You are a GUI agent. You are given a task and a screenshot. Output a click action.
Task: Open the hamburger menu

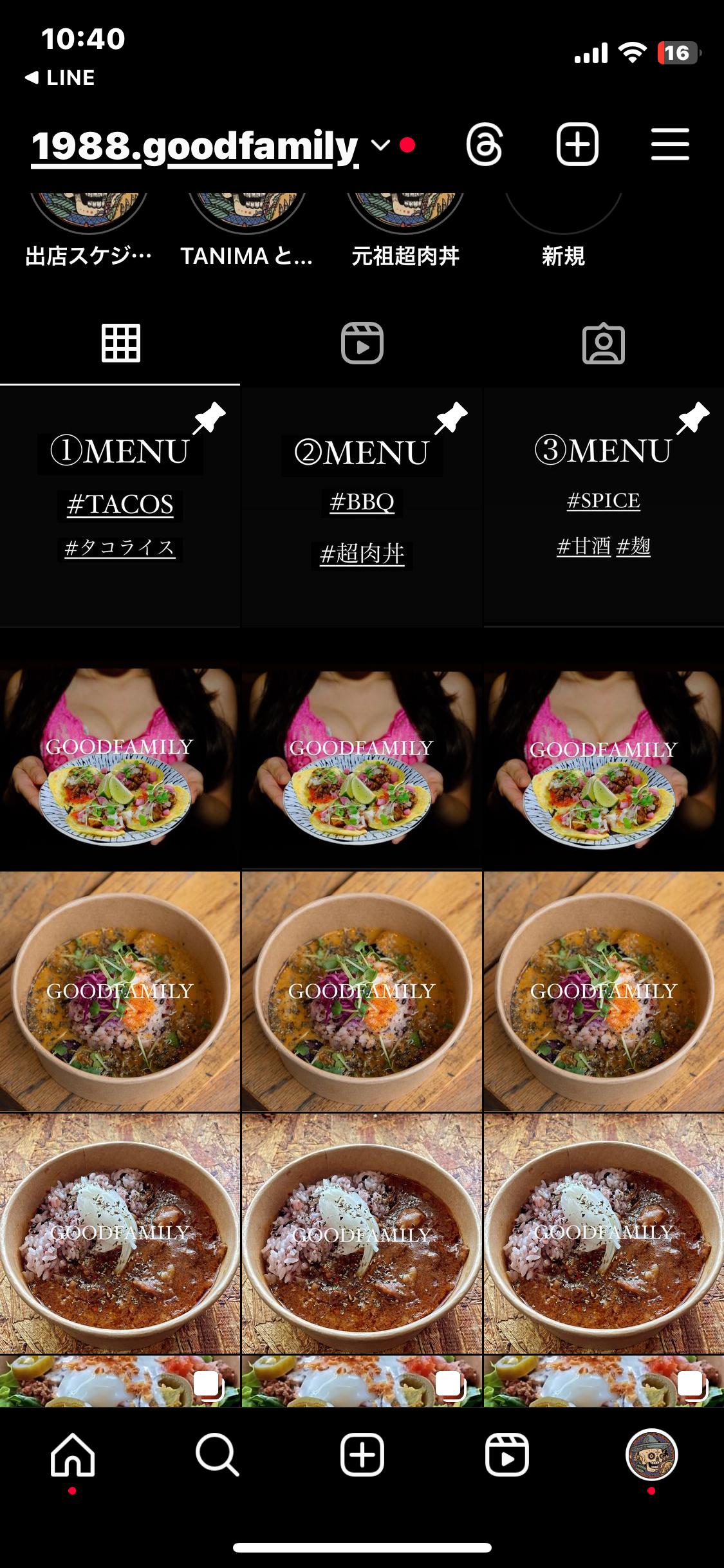[670, 145]
